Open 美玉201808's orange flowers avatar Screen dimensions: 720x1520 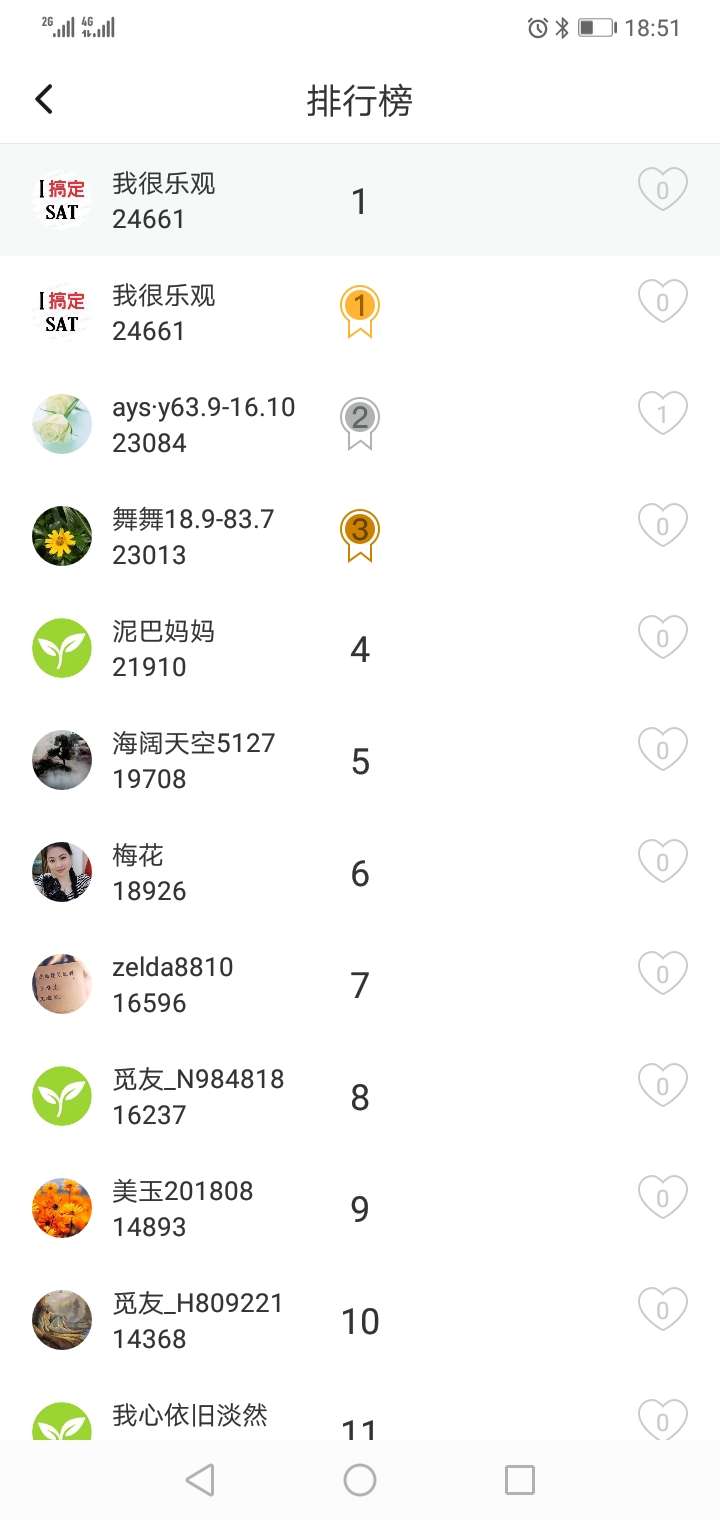[x=61, y=1207]
